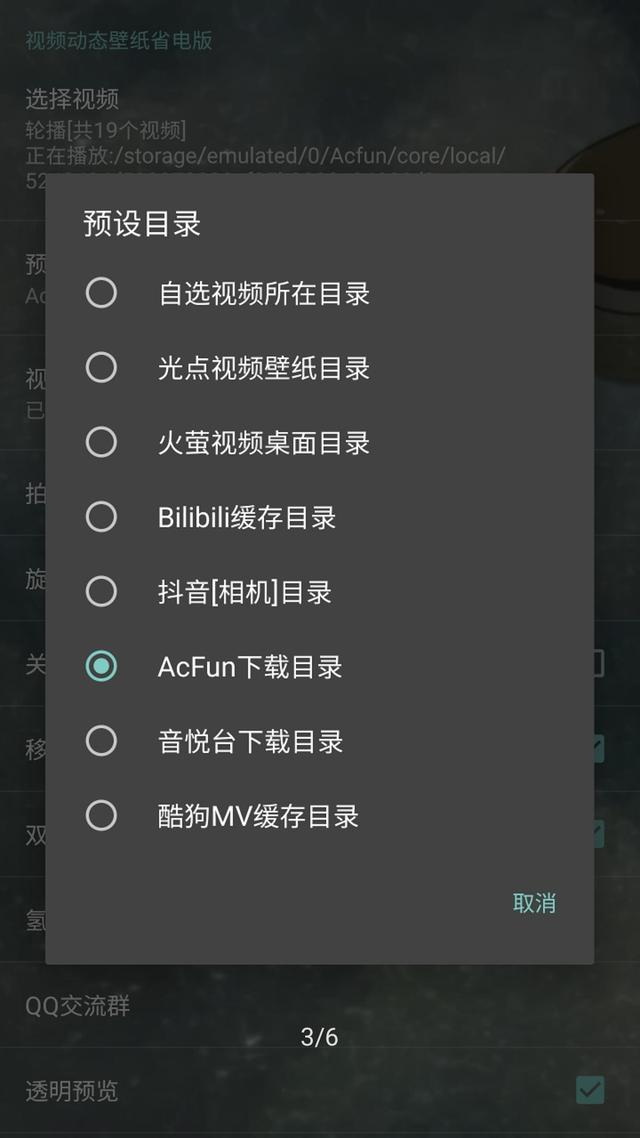The image size is (640, 1138).
Task: Dismiss dialog with 取消 button
Action: (x=534, y=903)
